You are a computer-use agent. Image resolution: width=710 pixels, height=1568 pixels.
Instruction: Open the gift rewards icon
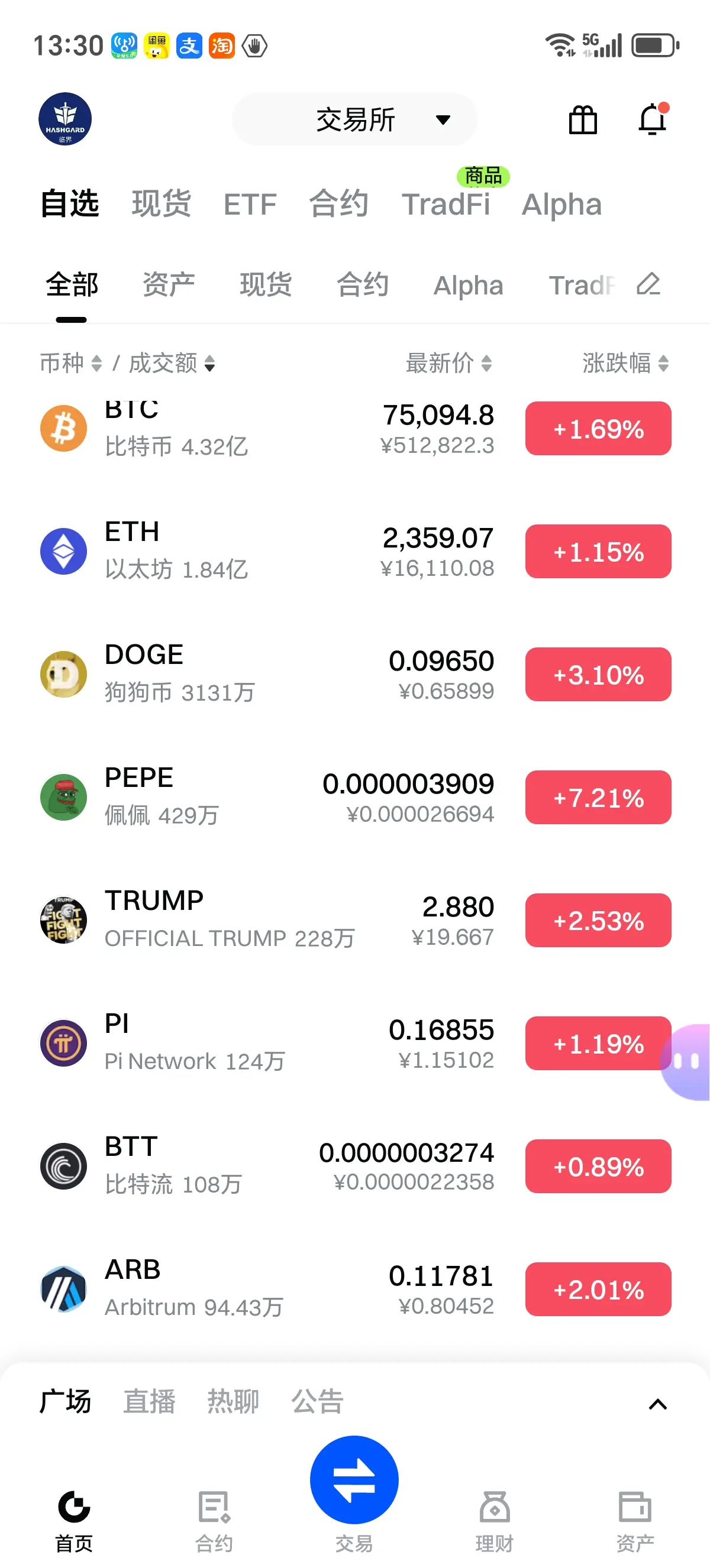582,119
